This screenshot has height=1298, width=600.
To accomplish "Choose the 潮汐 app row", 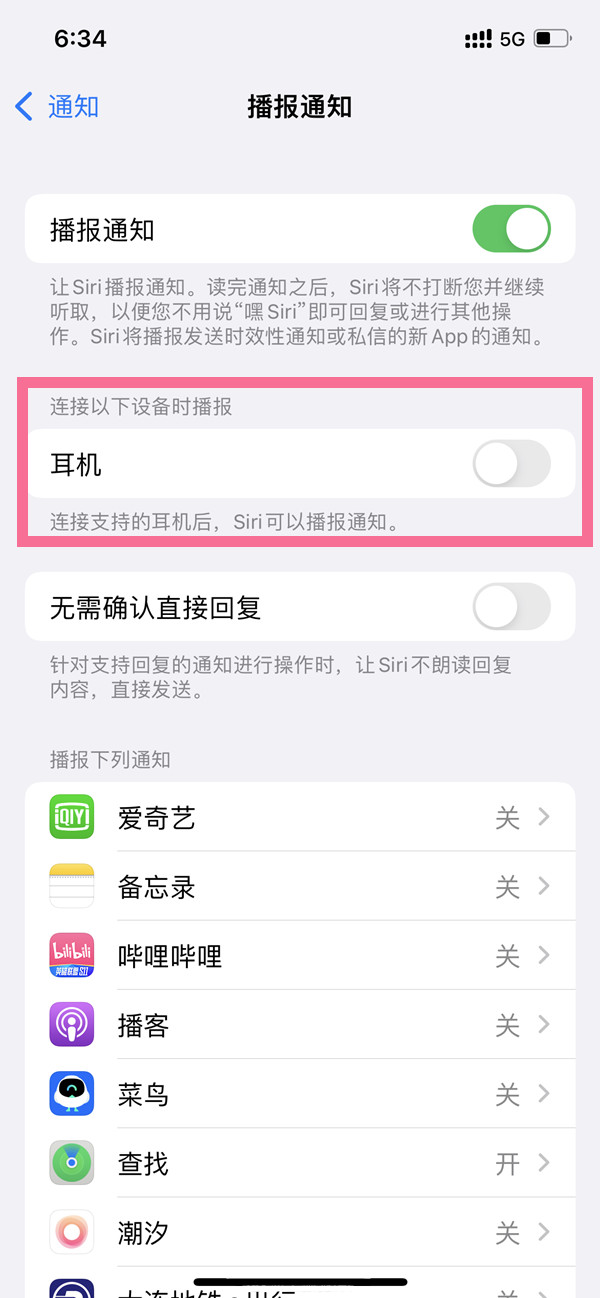I will tap(300, 1232).
